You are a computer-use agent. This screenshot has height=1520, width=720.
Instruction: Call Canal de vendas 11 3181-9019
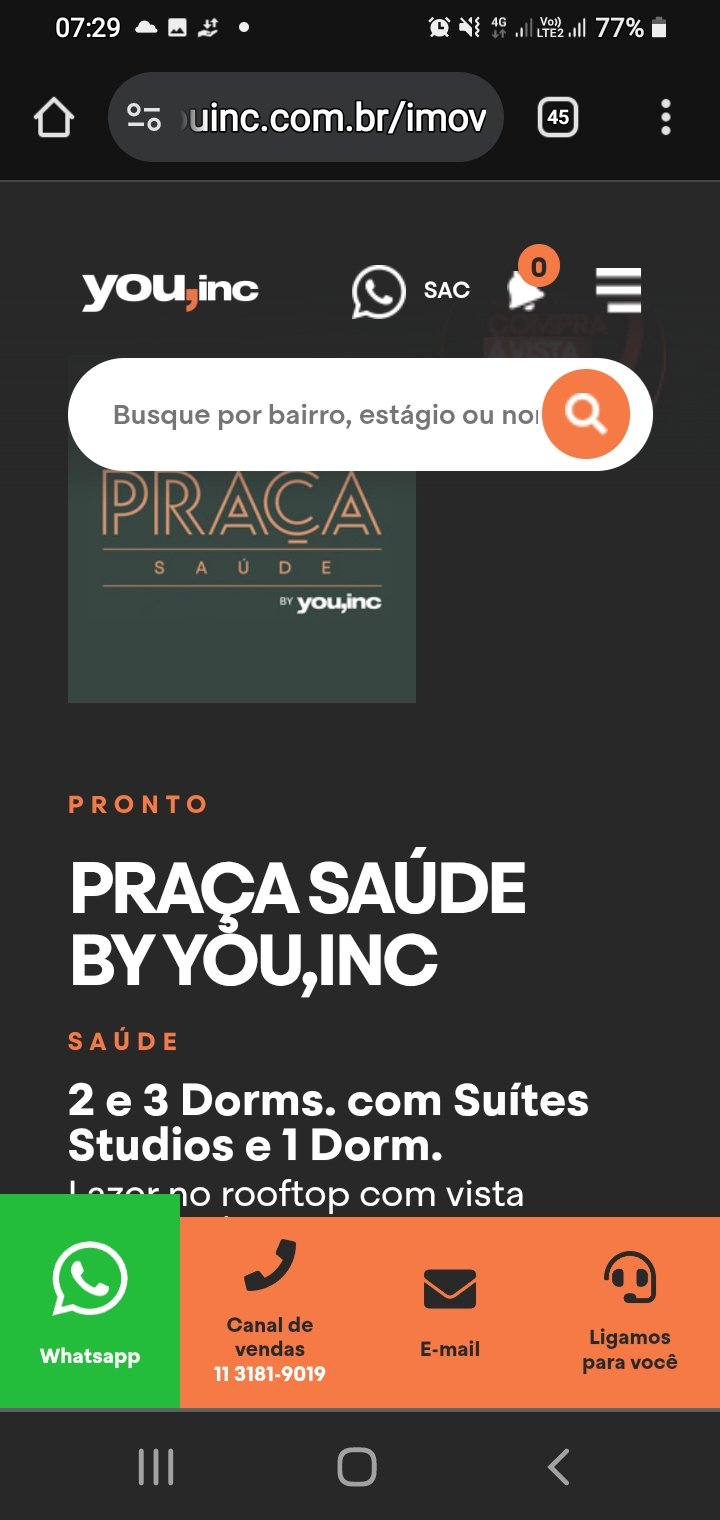[x=270, y=1312]
